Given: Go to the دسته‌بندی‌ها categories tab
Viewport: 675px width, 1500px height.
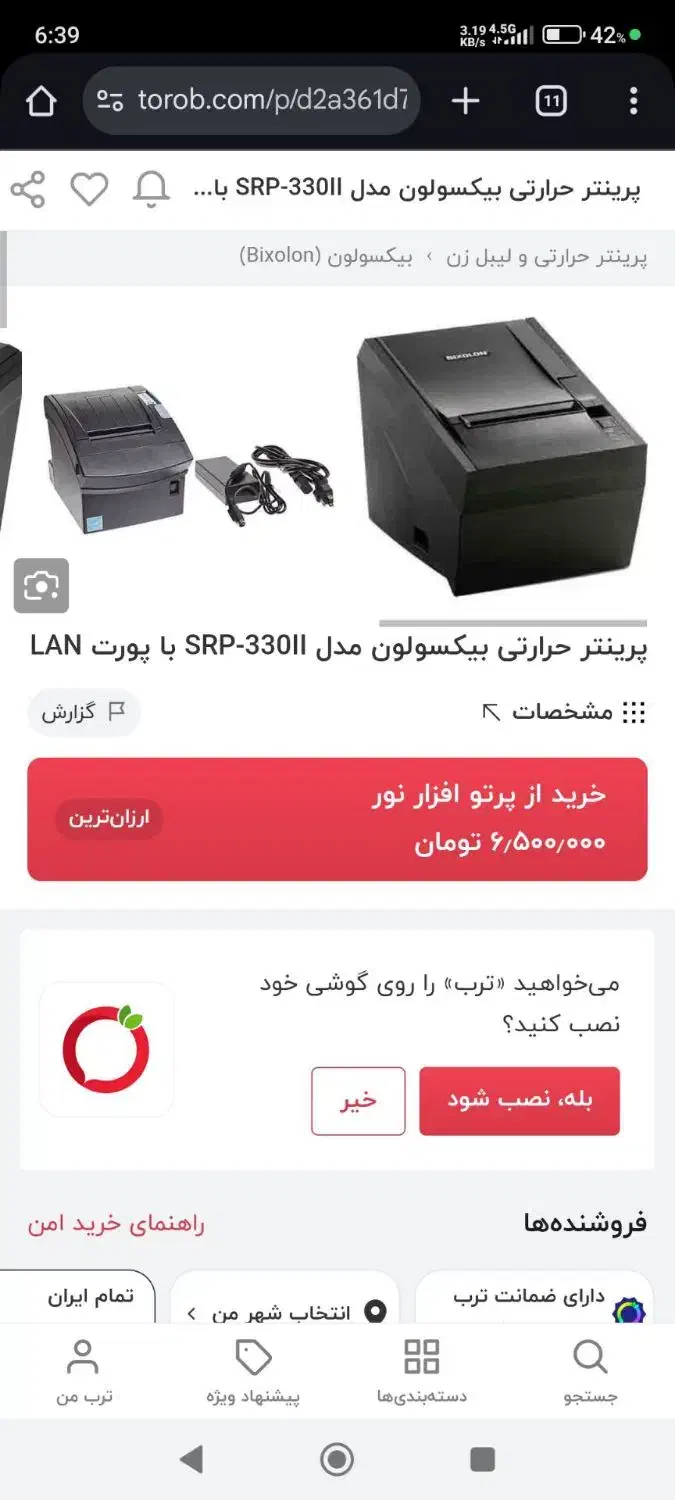Looking at the screenshot, I should (421, 1372).
